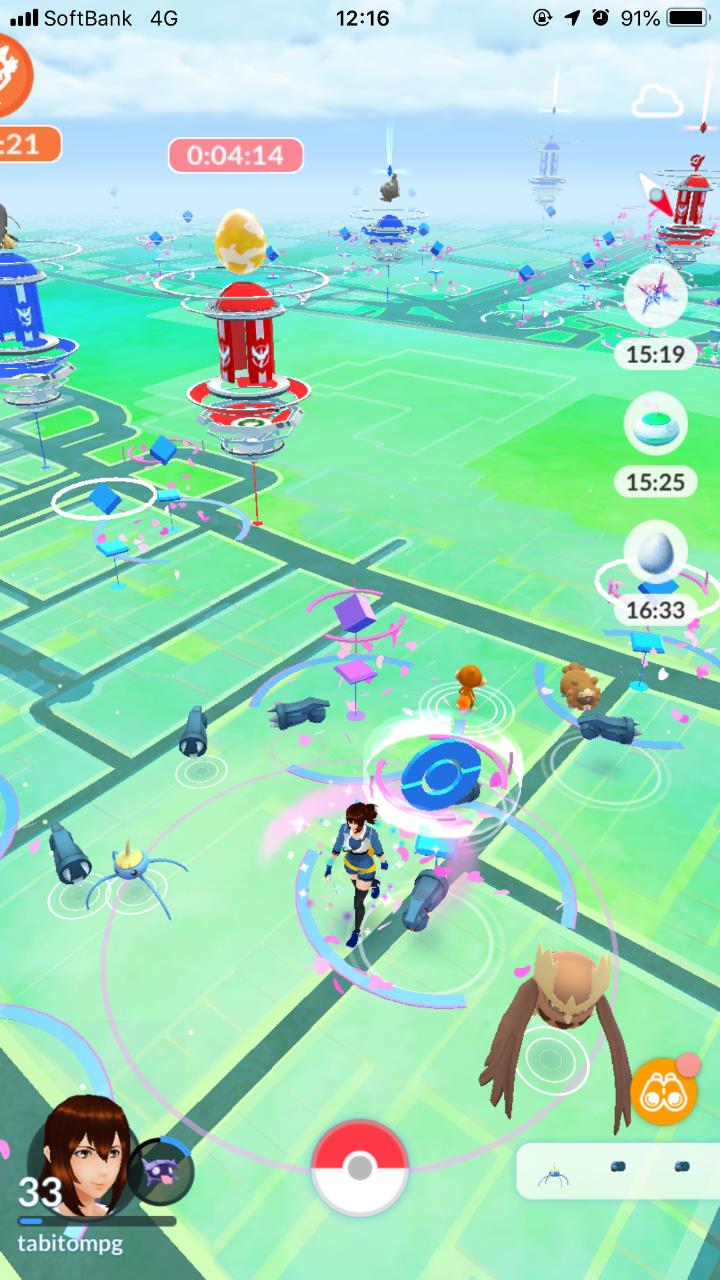Tap the compass icon
Screen dimensions: 720x1280
(x=656, y=195)
